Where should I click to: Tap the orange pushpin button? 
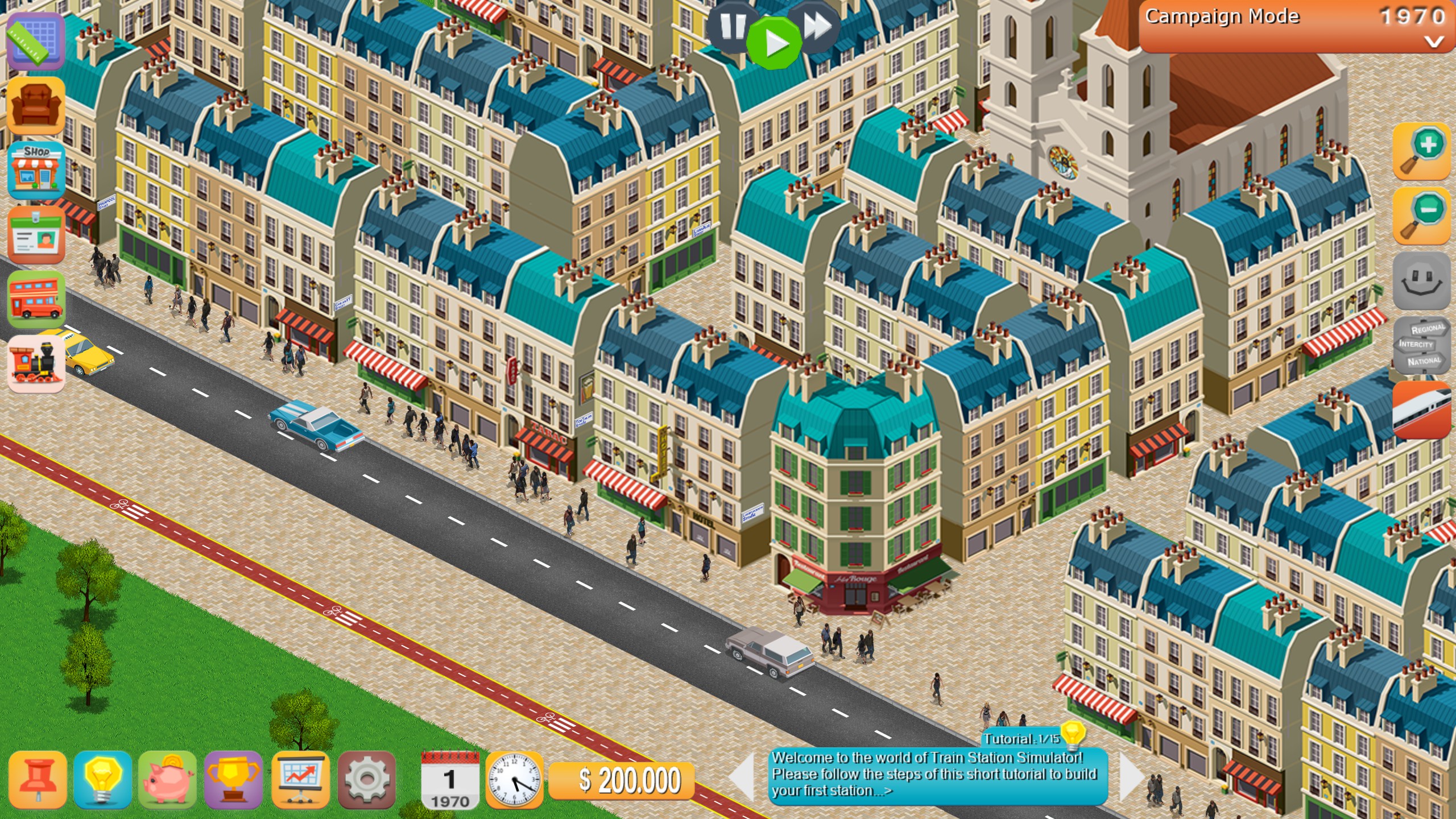click(x=38, y=779)
